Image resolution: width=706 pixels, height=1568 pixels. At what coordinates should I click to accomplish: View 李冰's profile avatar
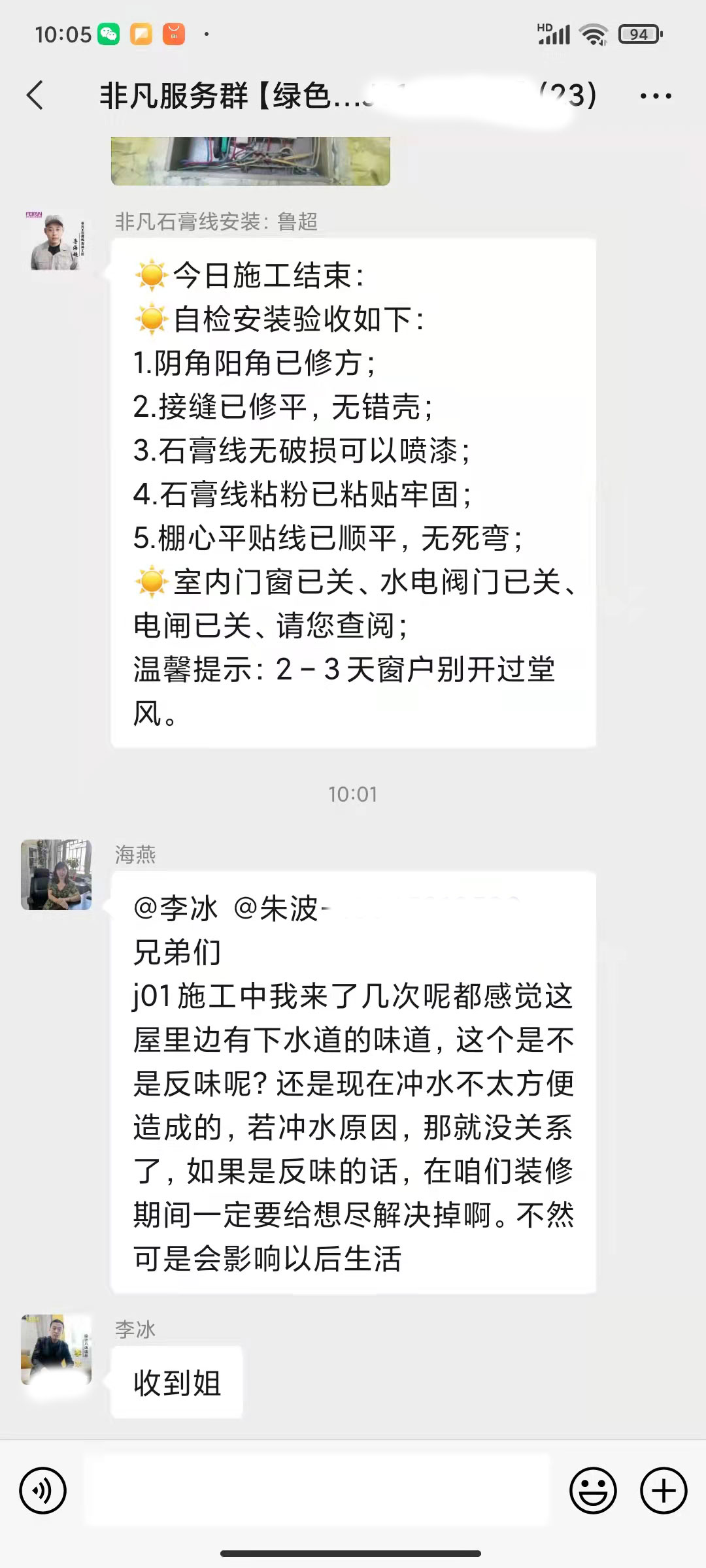56,1348
